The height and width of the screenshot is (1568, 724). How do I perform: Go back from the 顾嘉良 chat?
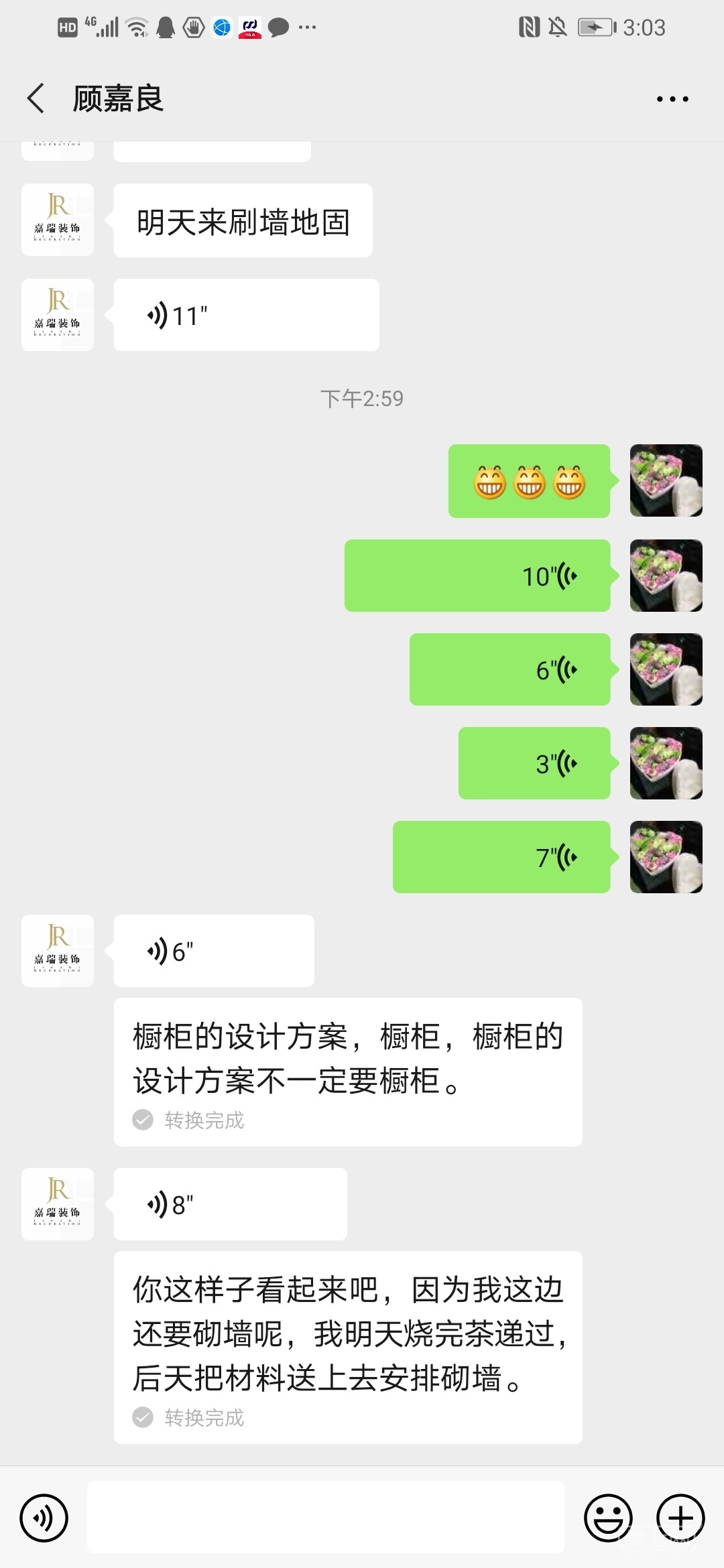click(37, 99)
